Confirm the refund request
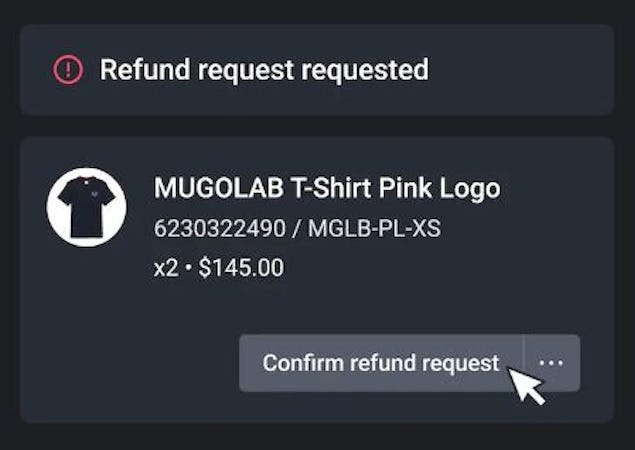 pyautogui.click(x=380, y=363)
